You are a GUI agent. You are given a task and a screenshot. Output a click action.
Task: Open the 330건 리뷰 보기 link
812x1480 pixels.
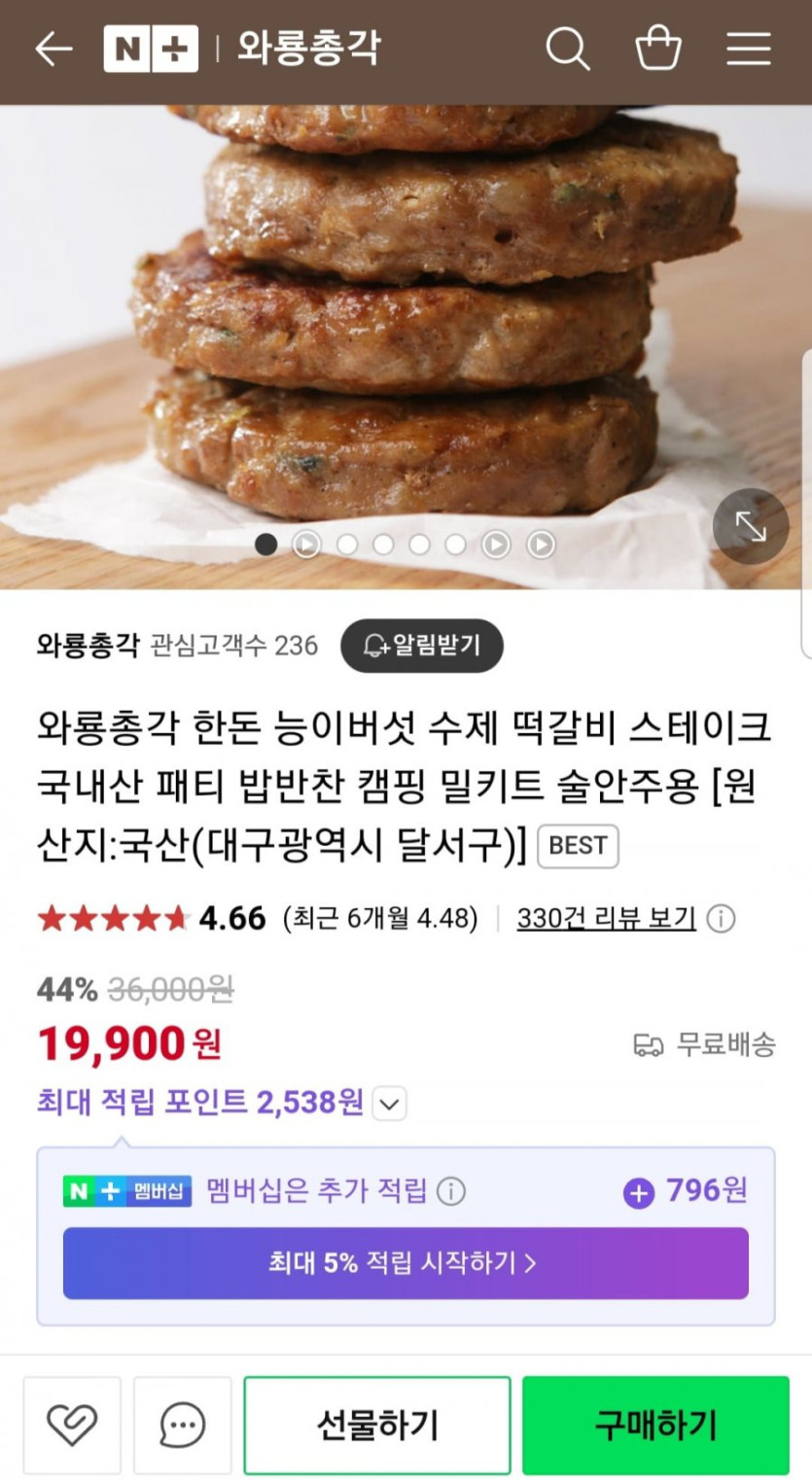tap(606, 918)
